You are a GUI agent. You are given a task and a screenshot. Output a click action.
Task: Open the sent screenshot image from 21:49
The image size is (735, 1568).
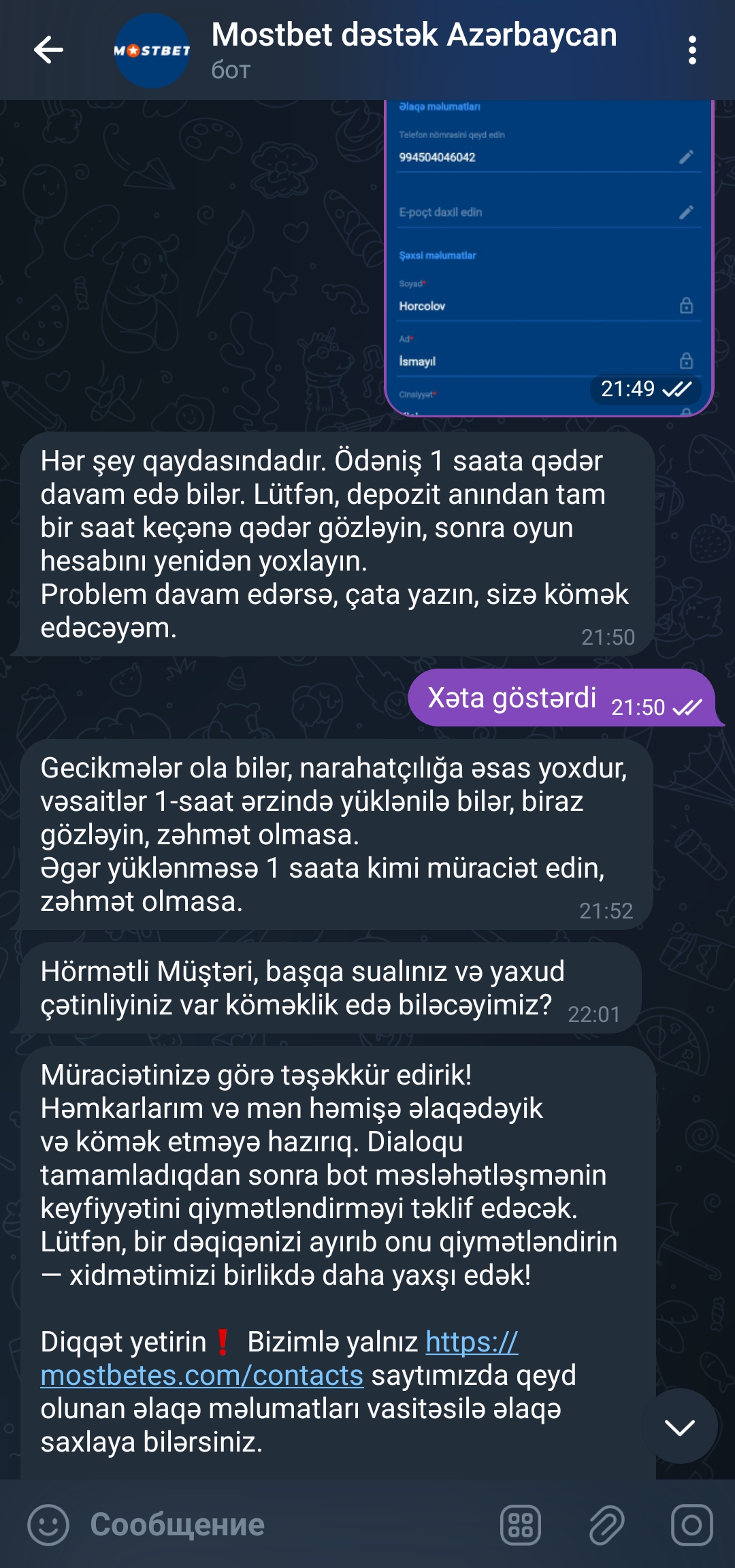click(x=549, y=259)
